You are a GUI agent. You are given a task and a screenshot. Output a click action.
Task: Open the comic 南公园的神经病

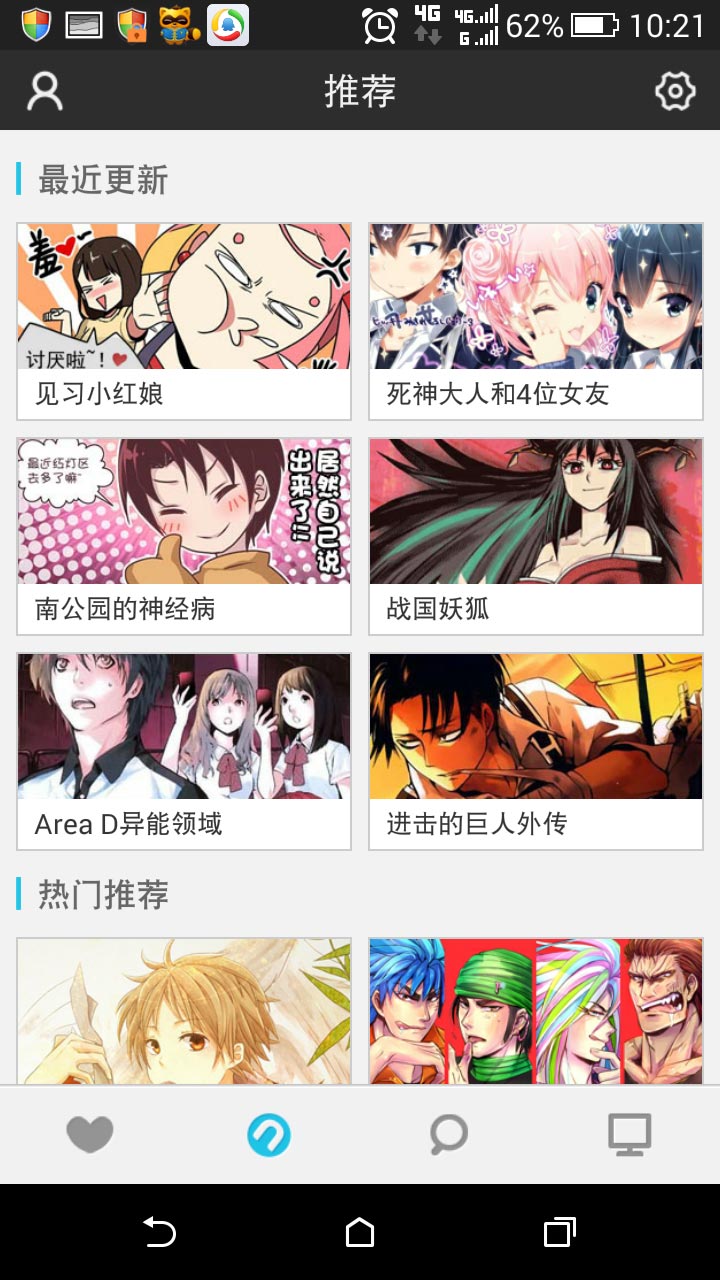[x=183, y=535]
